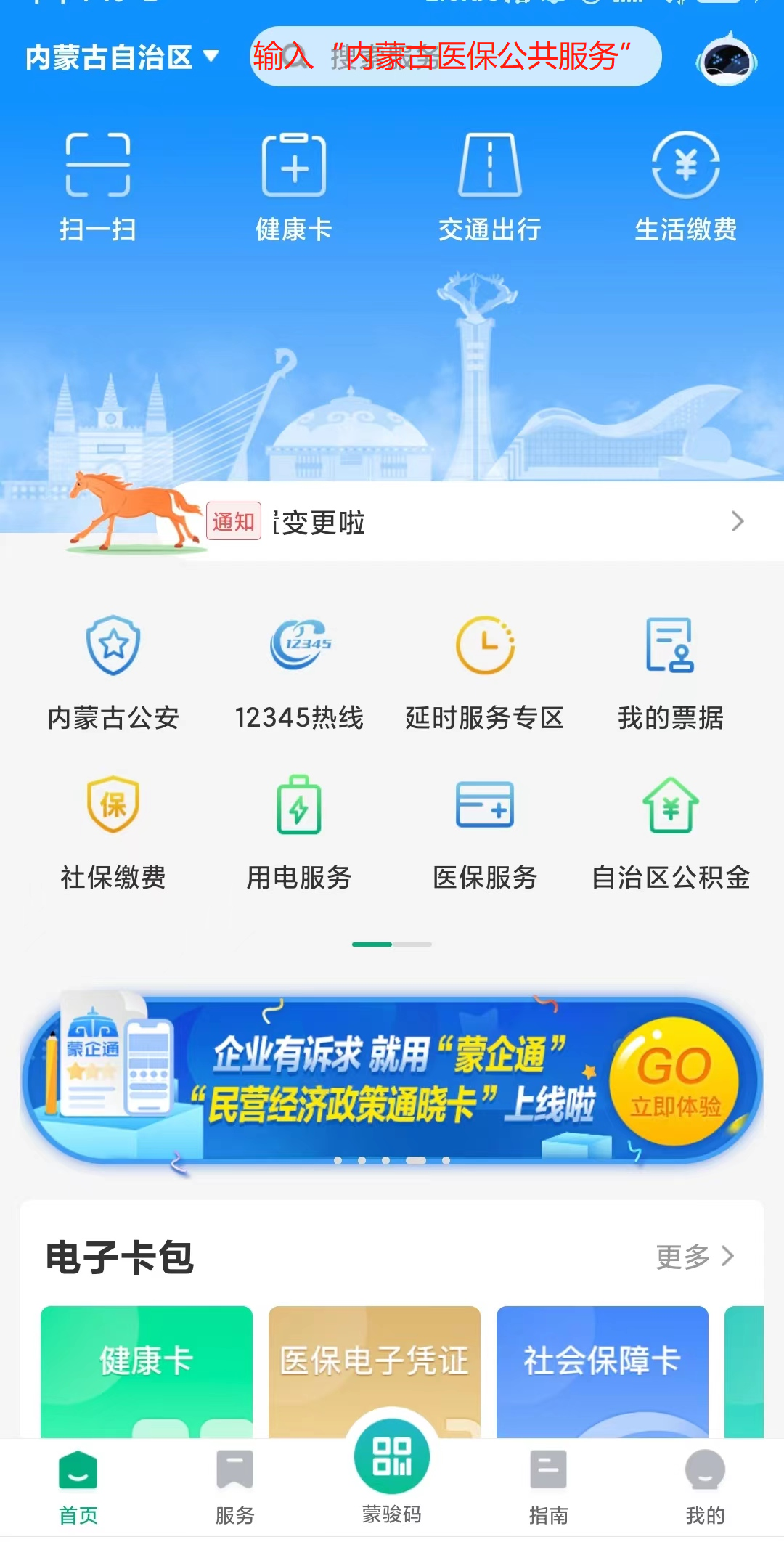Open 交通出行
The width and height of the screenshot is (784, 1542).
pos(490,185)
